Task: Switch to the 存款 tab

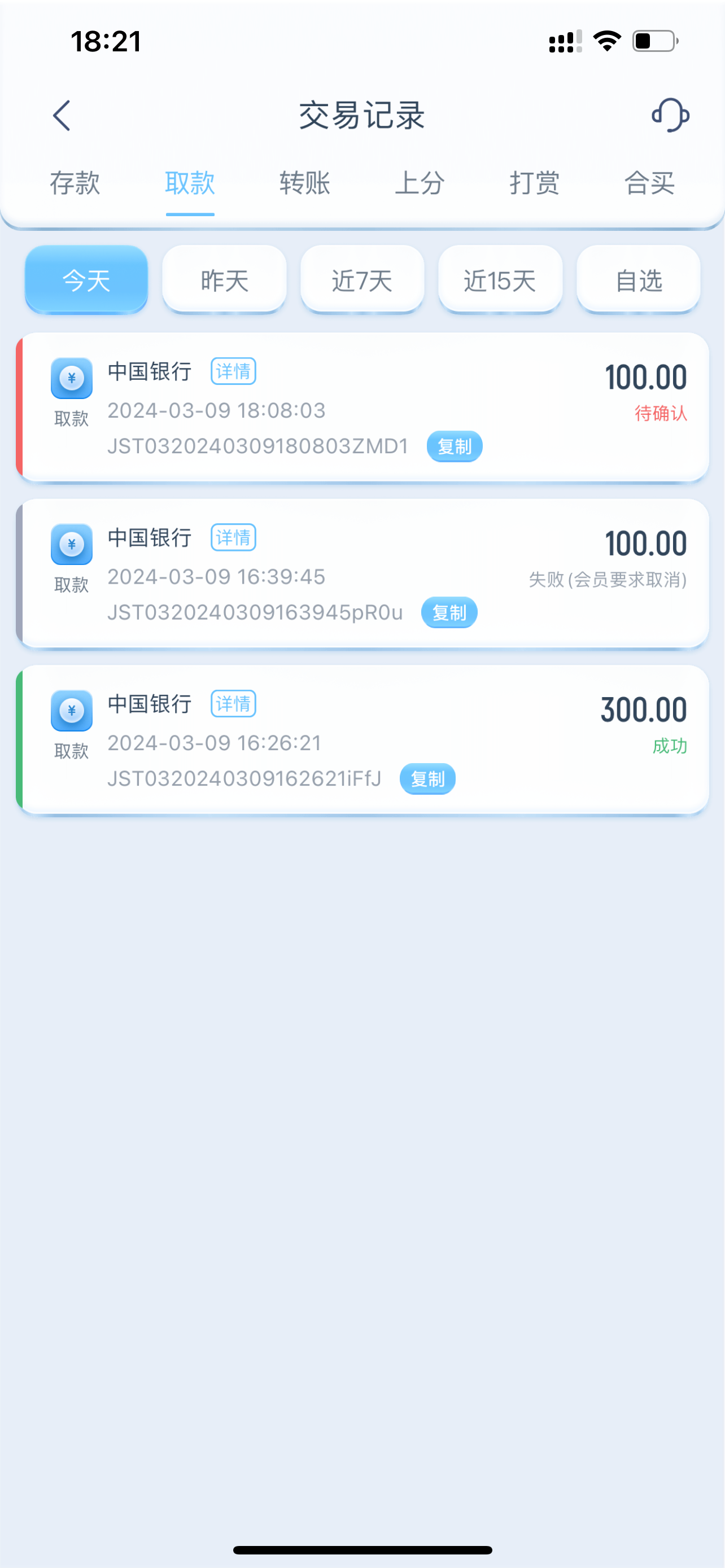Action: pos(75,183)
